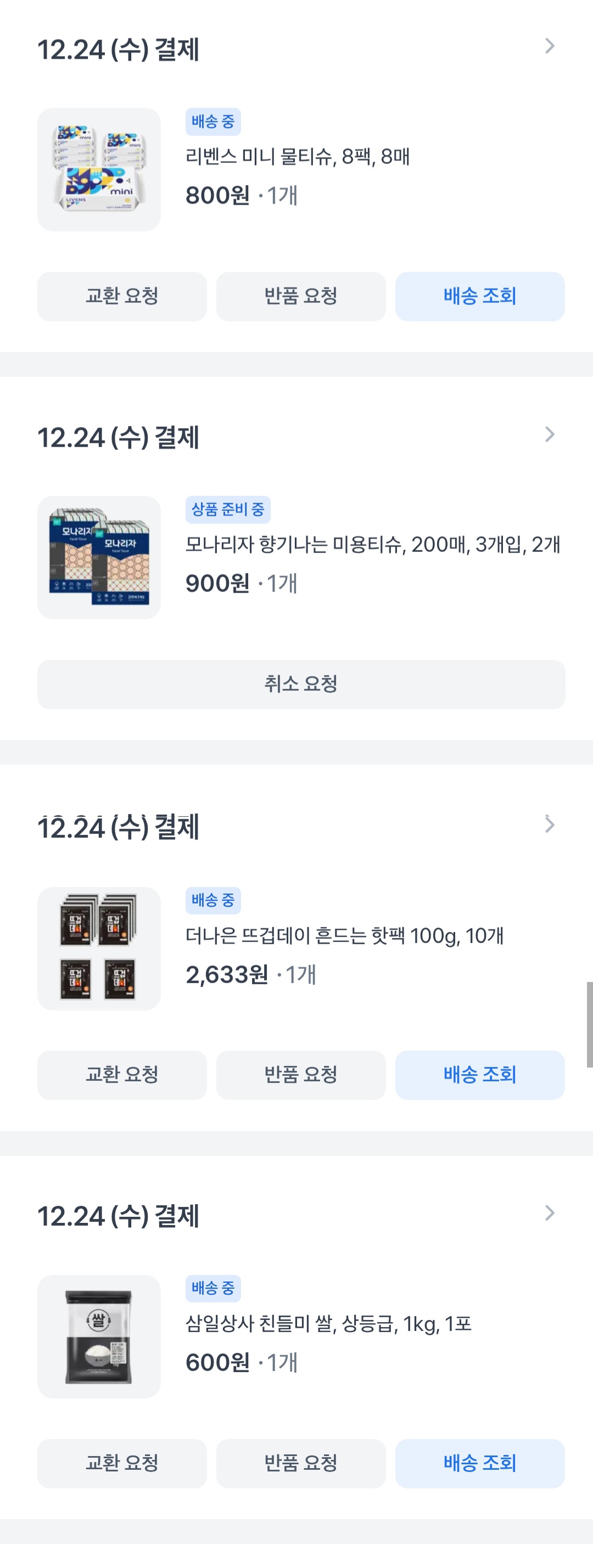
Task: Track delivery (배송 조회) for 리벤스 미니 물티슈
Action: (x=480, y=296)
